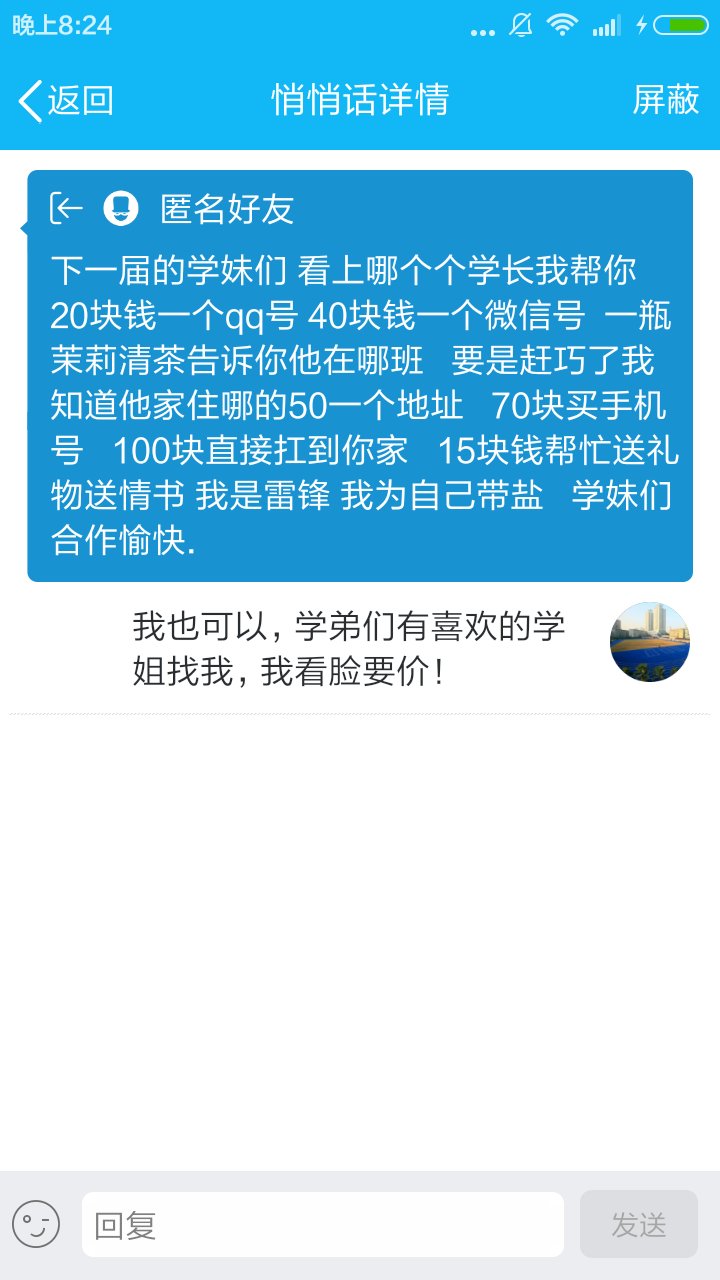Open the replier's profile avatar

650,642
